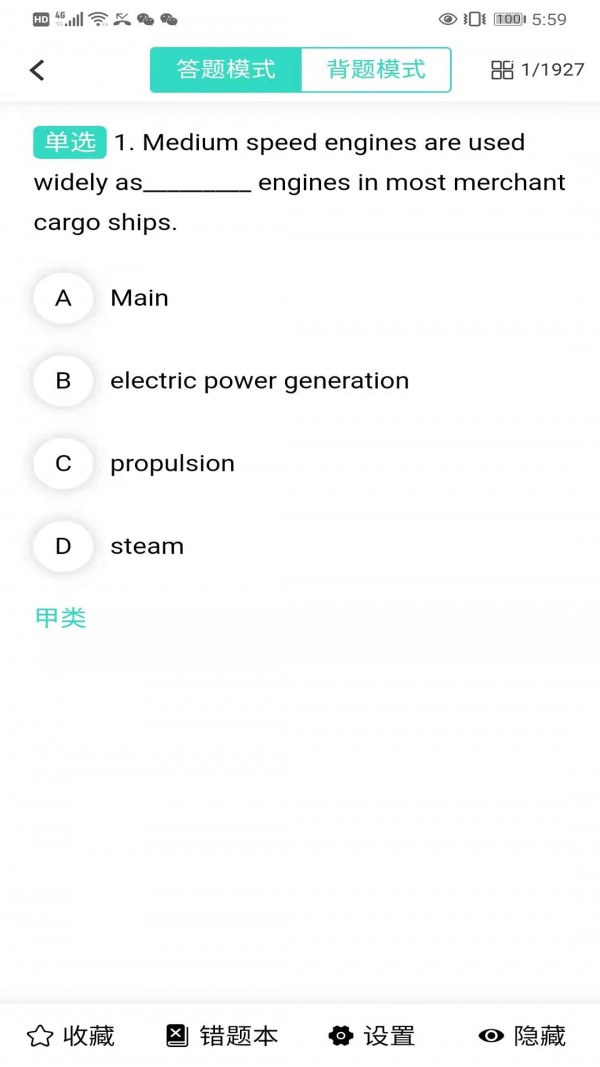Open the 错题本 wrong-answer notebook
Image resolution: width=600 pixels, height=1067 pixels.
tap(222, 1036)
